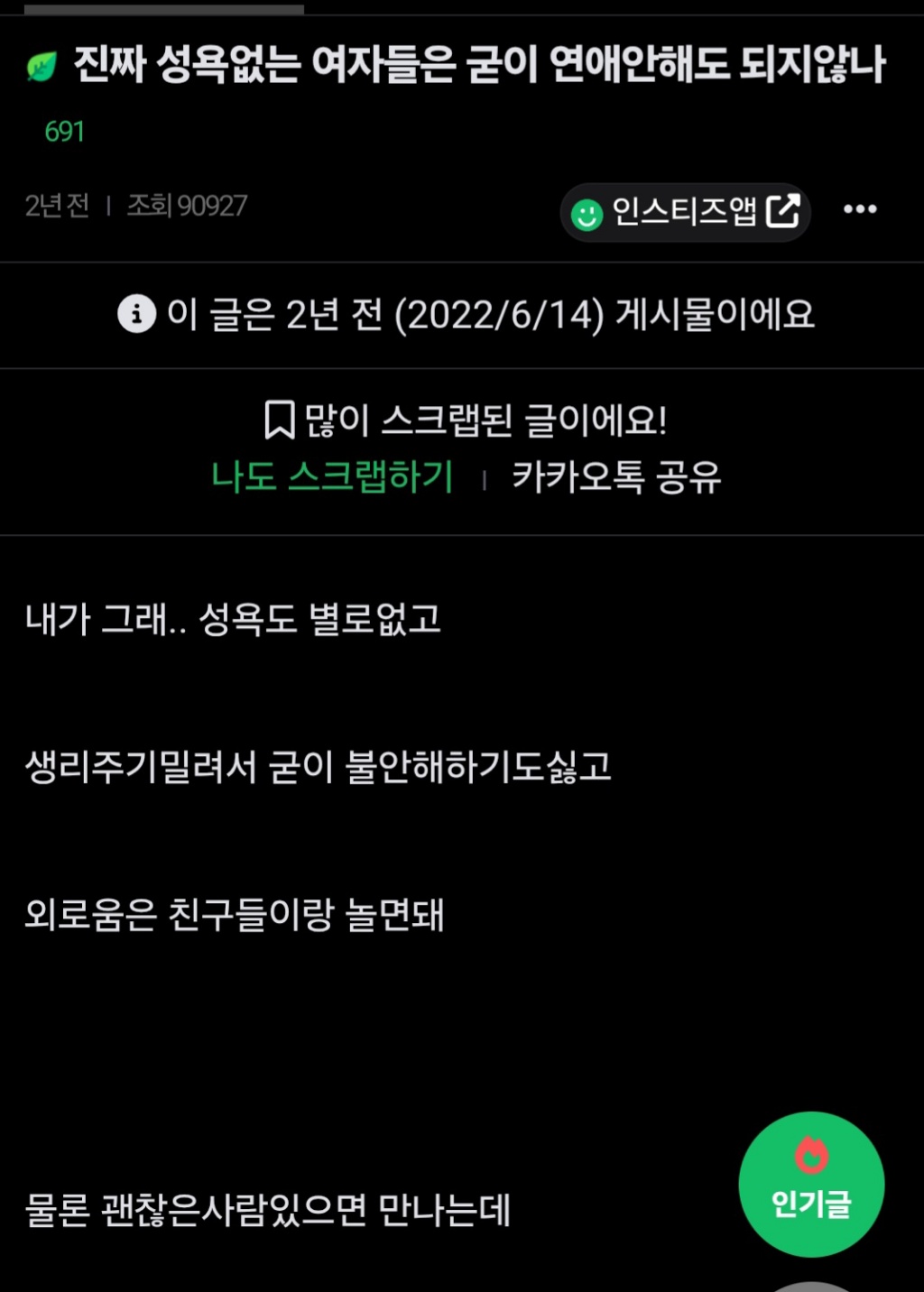This screenshot has width=924, height=1292.
Task: Open the 인기글 floating button
Action: pyautogui.click(x=810, y=1183)
